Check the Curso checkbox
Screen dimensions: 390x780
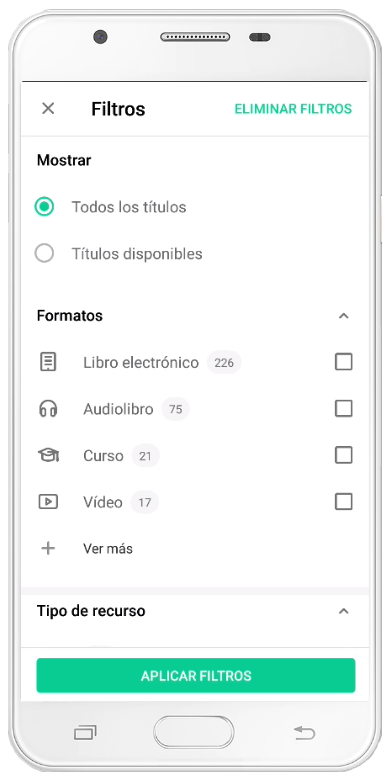pyautogui.click(x=343, y=455)
